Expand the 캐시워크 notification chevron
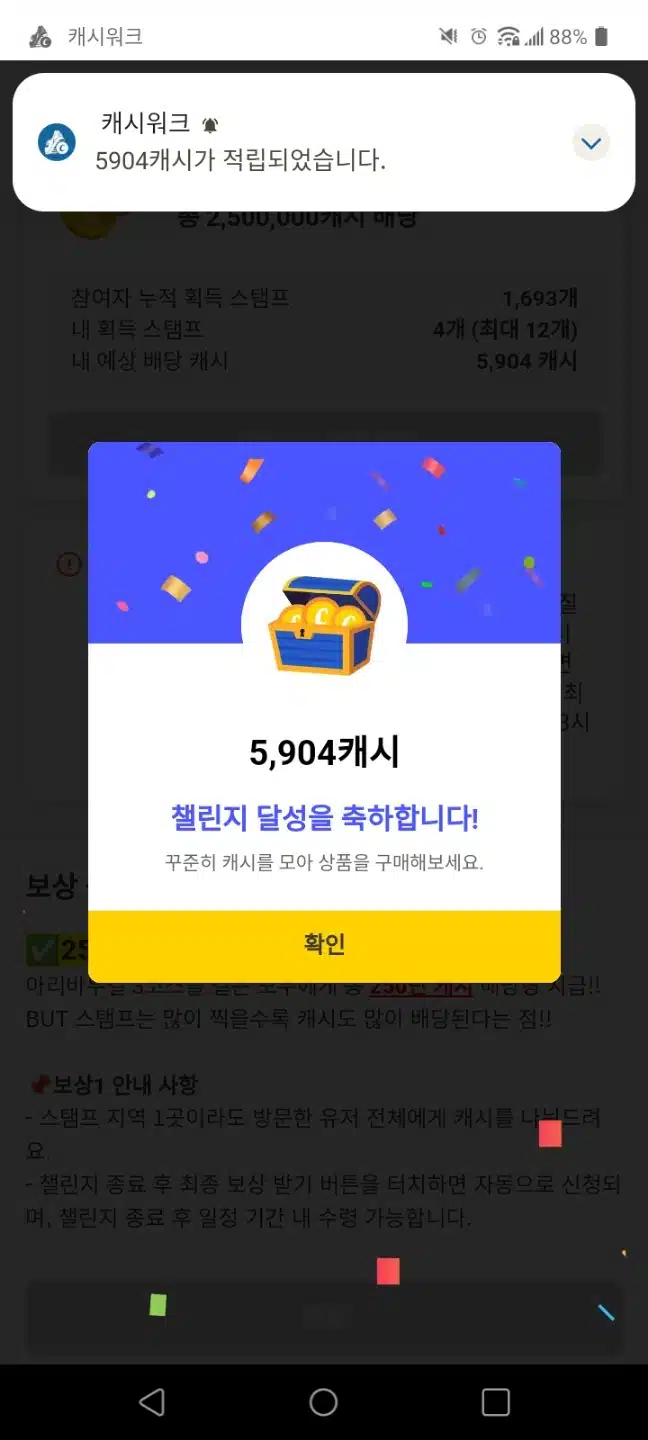Screen dimensions: 648x1440 (591, 144)
